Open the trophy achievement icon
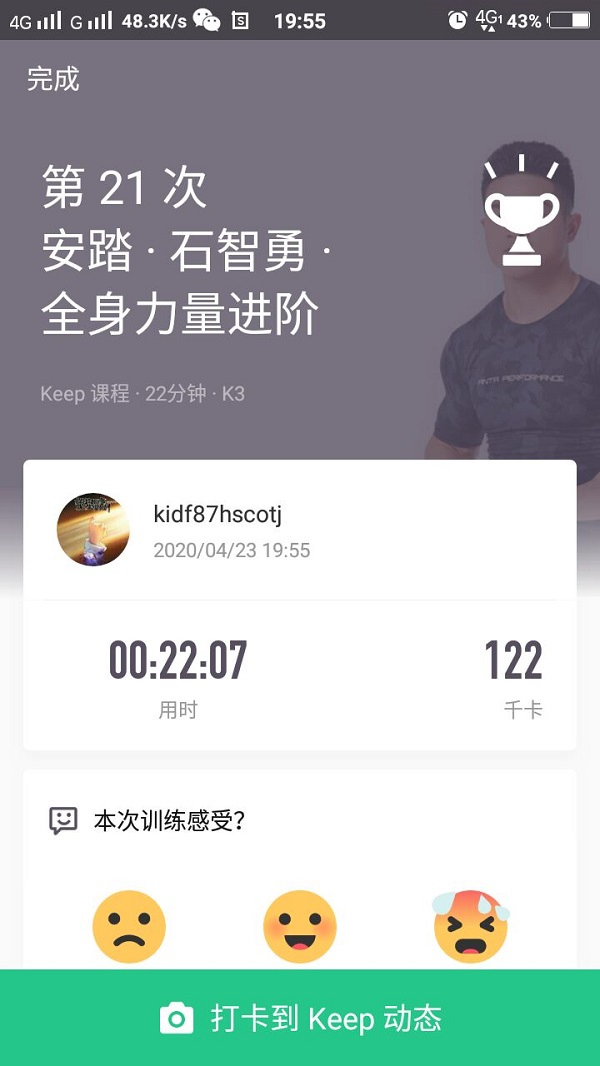This screenshot has width=600, height=1066. pos(520,212)
